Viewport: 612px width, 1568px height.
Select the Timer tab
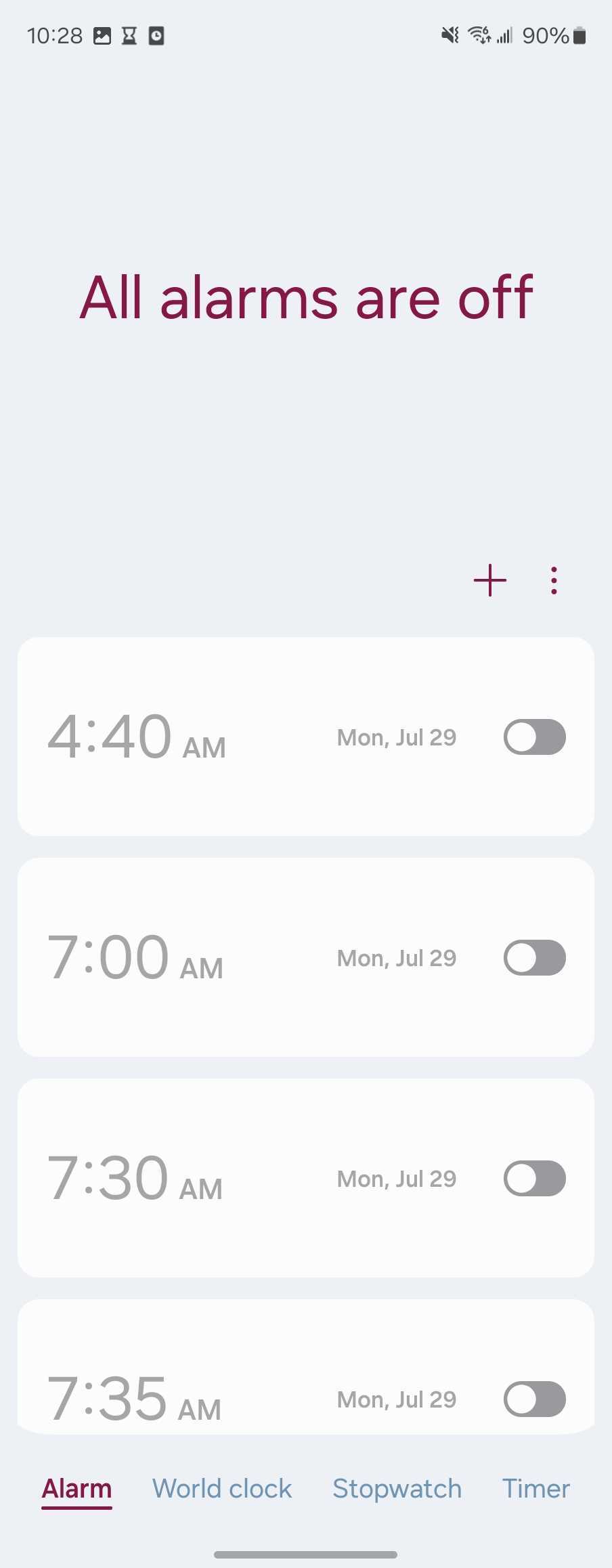pyautogui.click(x=535, y=1488)
